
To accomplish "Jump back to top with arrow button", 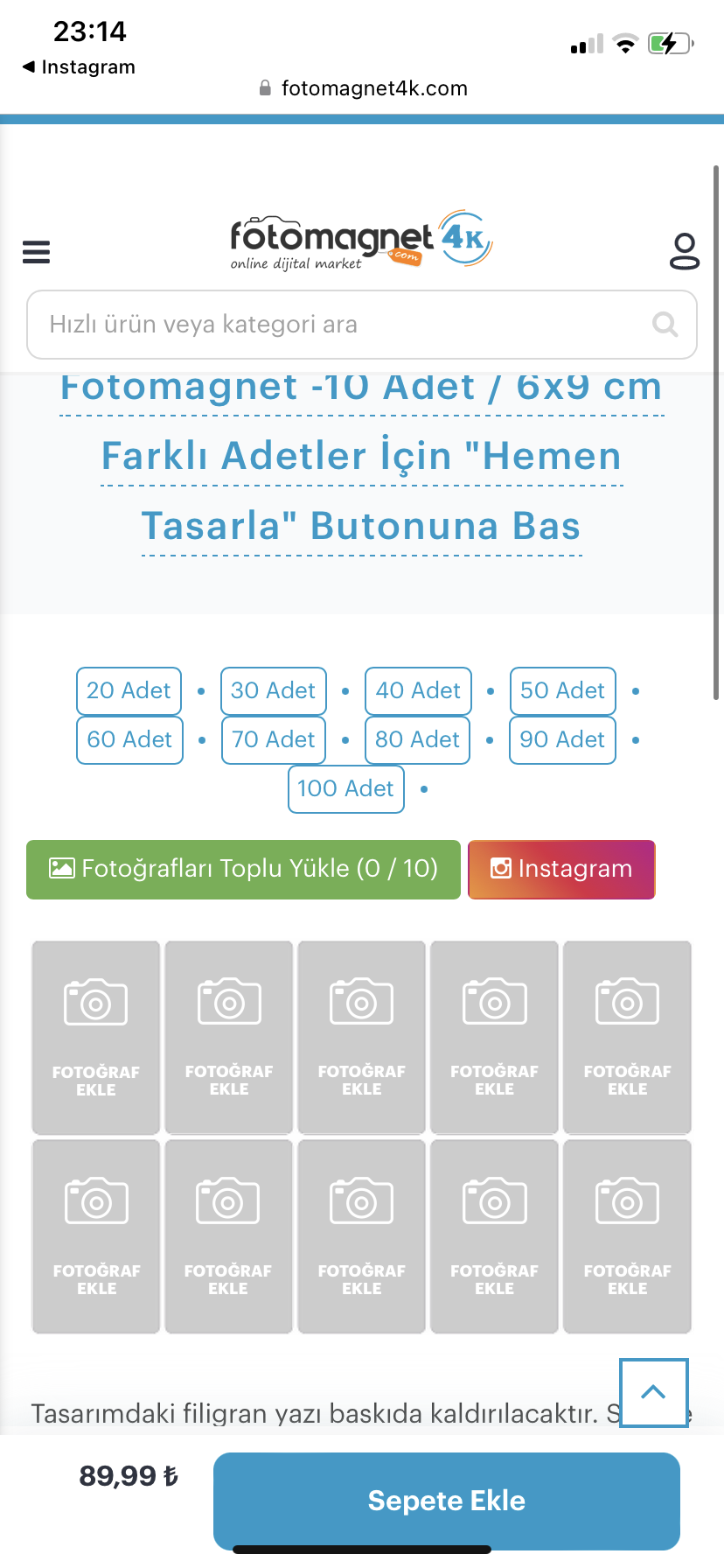I will [x=653, y=1392].
